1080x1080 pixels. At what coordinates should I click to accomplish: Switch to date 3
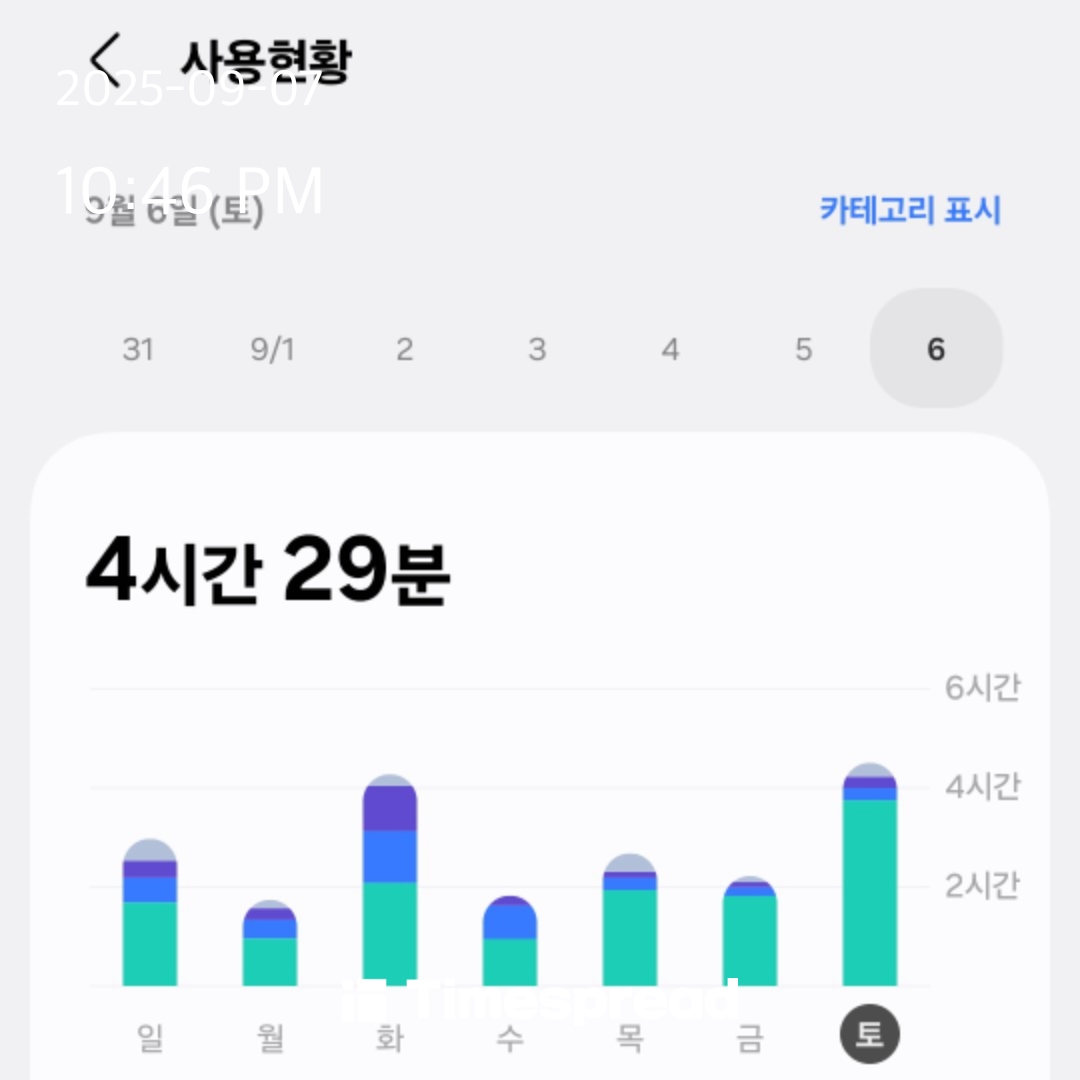[x=537, y=349]
